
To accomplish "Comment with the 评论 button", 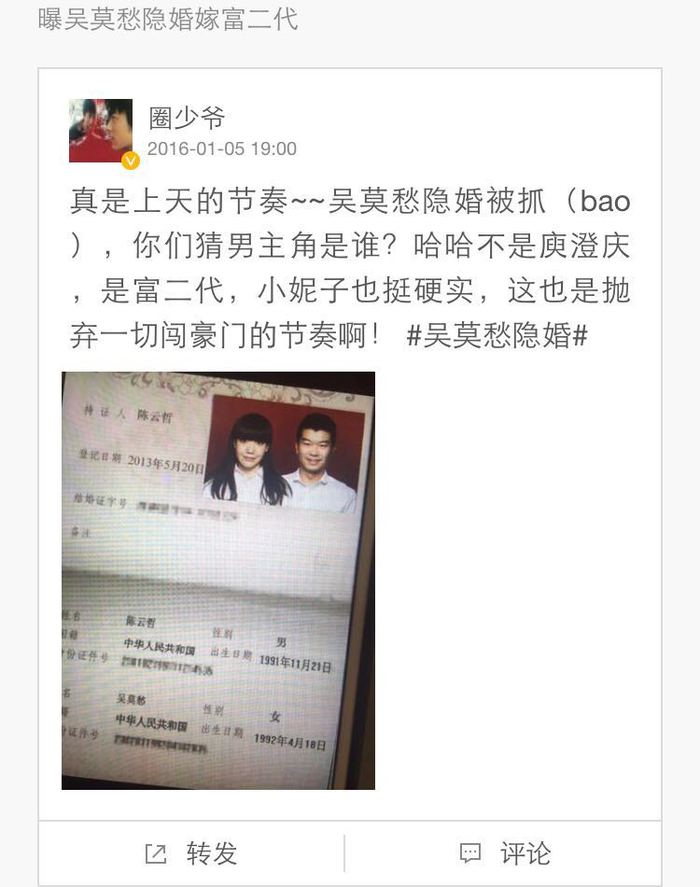I will coord(506,853).
